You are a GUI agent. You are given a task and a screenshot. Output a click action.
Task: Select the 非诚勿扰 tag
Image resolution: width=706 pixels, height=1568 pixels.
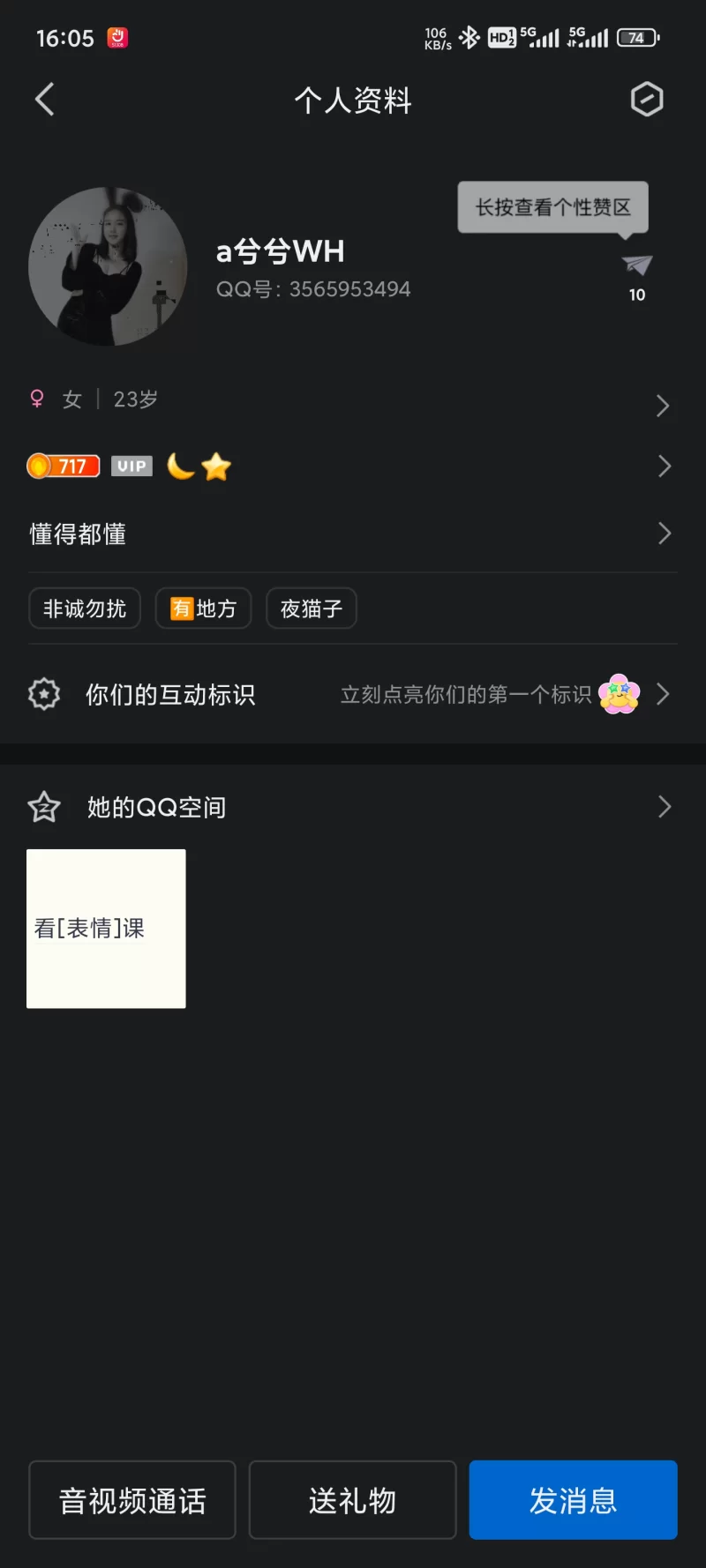[x=85, y=609]
